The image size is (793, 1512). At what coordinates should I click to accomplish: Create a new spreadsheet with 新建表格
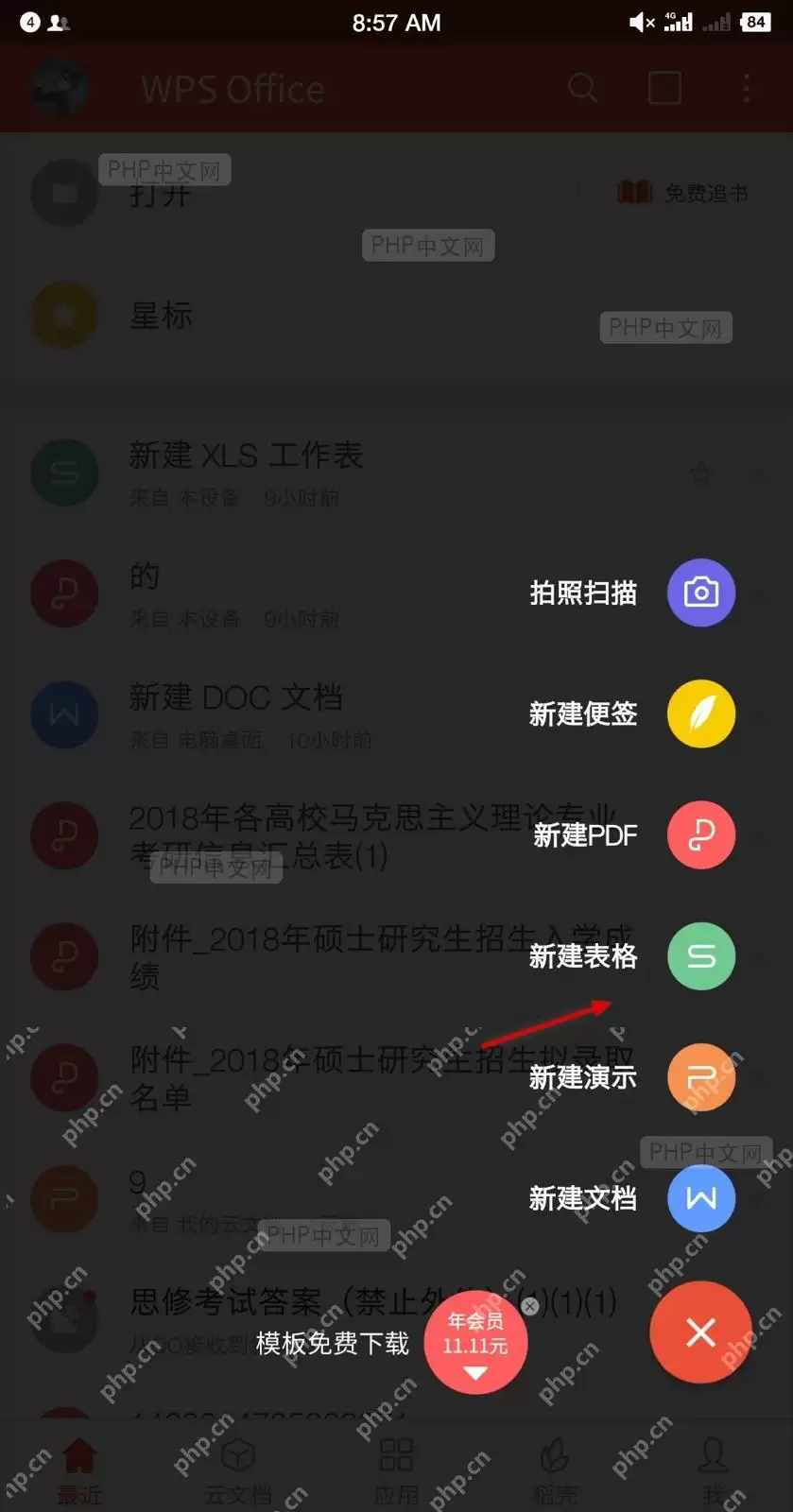pos(700,956)
